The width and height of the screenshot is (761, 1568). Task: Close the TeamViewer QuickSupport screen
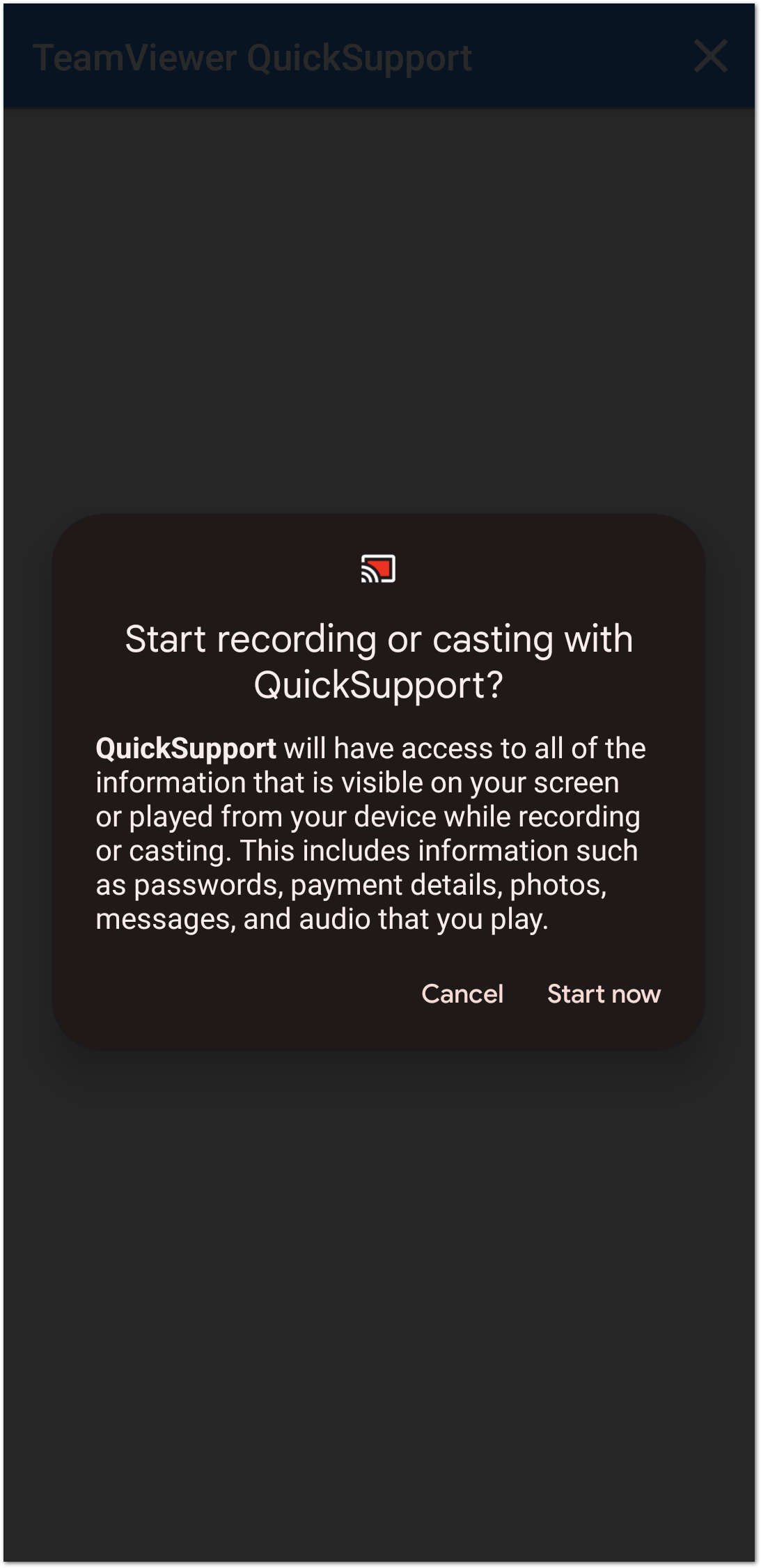[x=710, y=56]
